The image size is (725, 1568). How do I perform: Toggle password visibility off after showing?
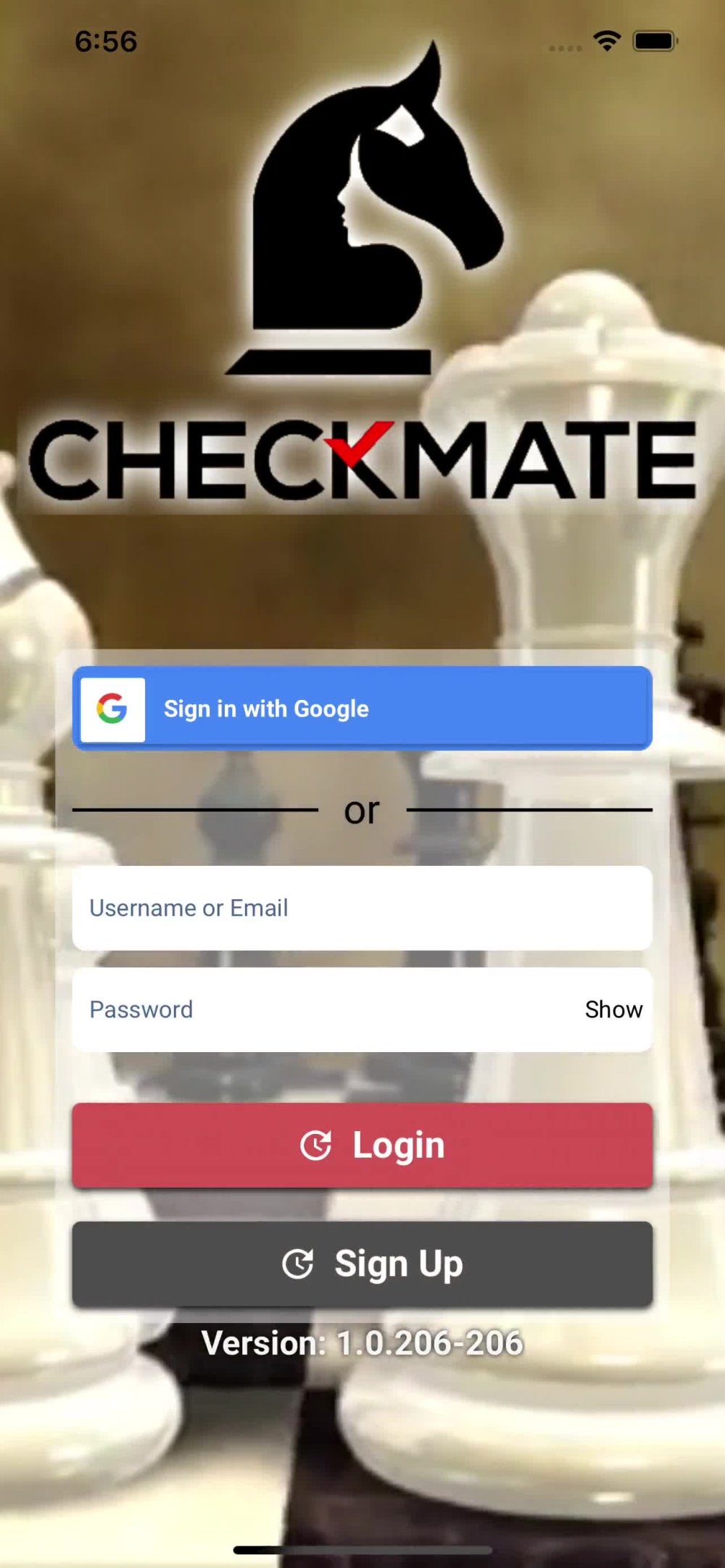coord(613,1009)
